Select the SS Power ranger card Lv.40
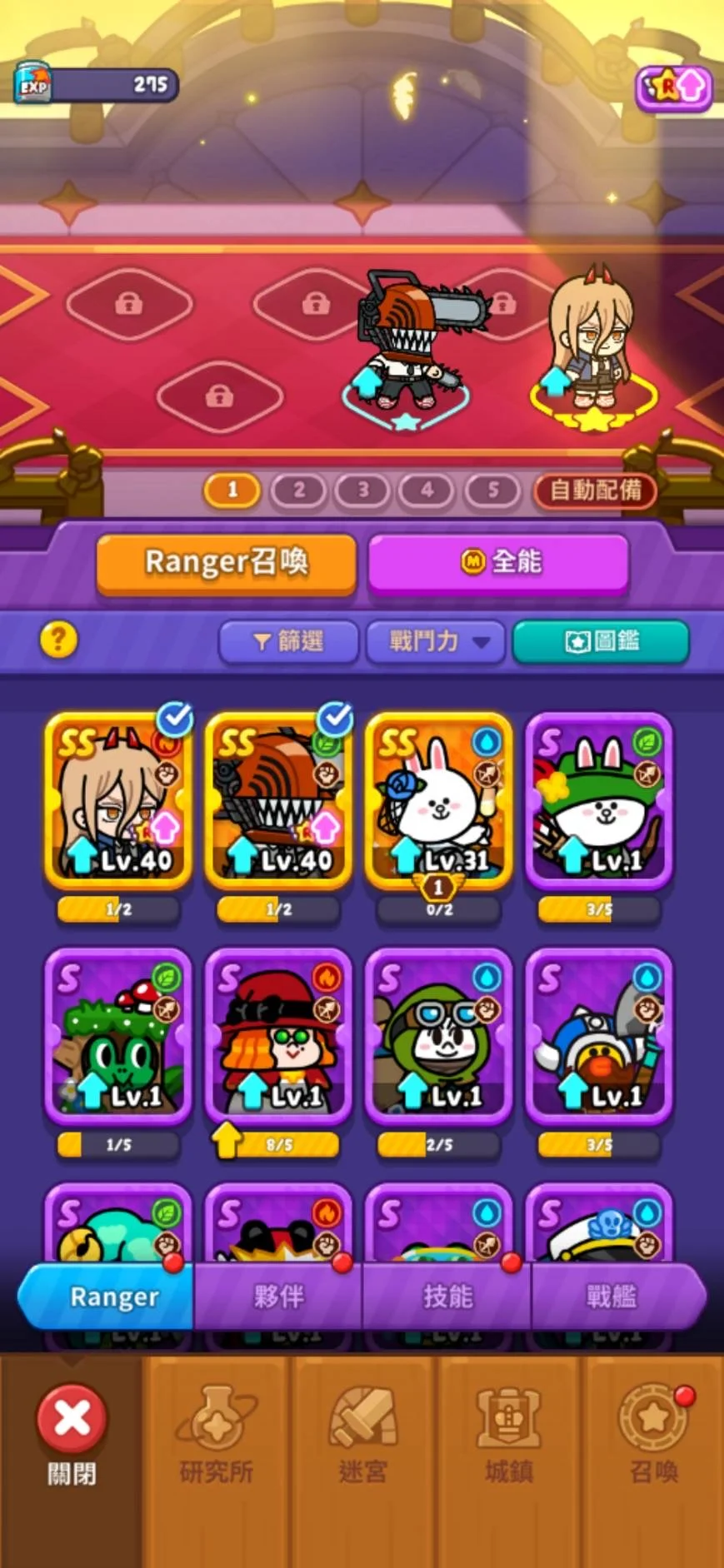 pyautogui.click(x=118, y=799)
